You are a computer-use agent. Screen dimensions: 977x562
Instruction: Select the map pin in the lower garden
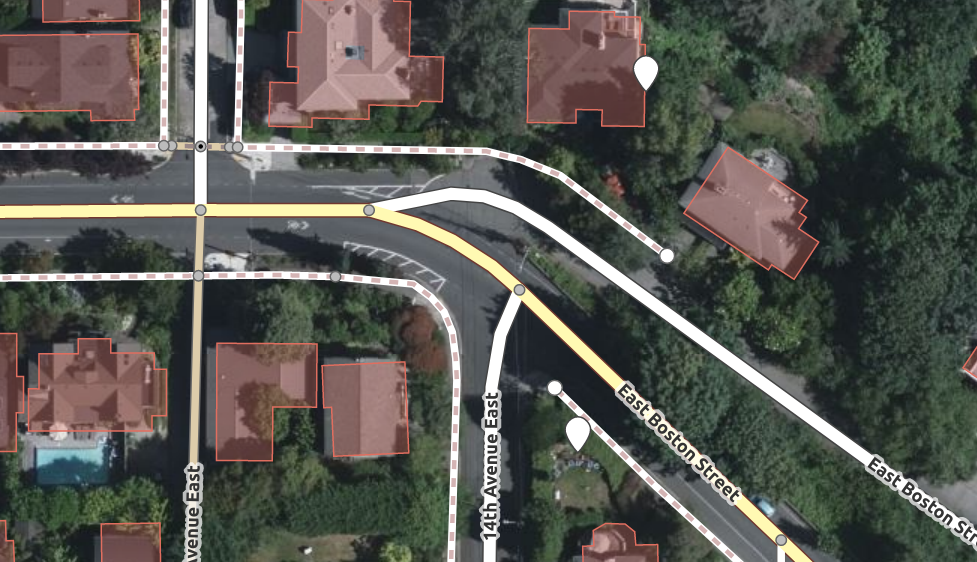click(577, 432)
